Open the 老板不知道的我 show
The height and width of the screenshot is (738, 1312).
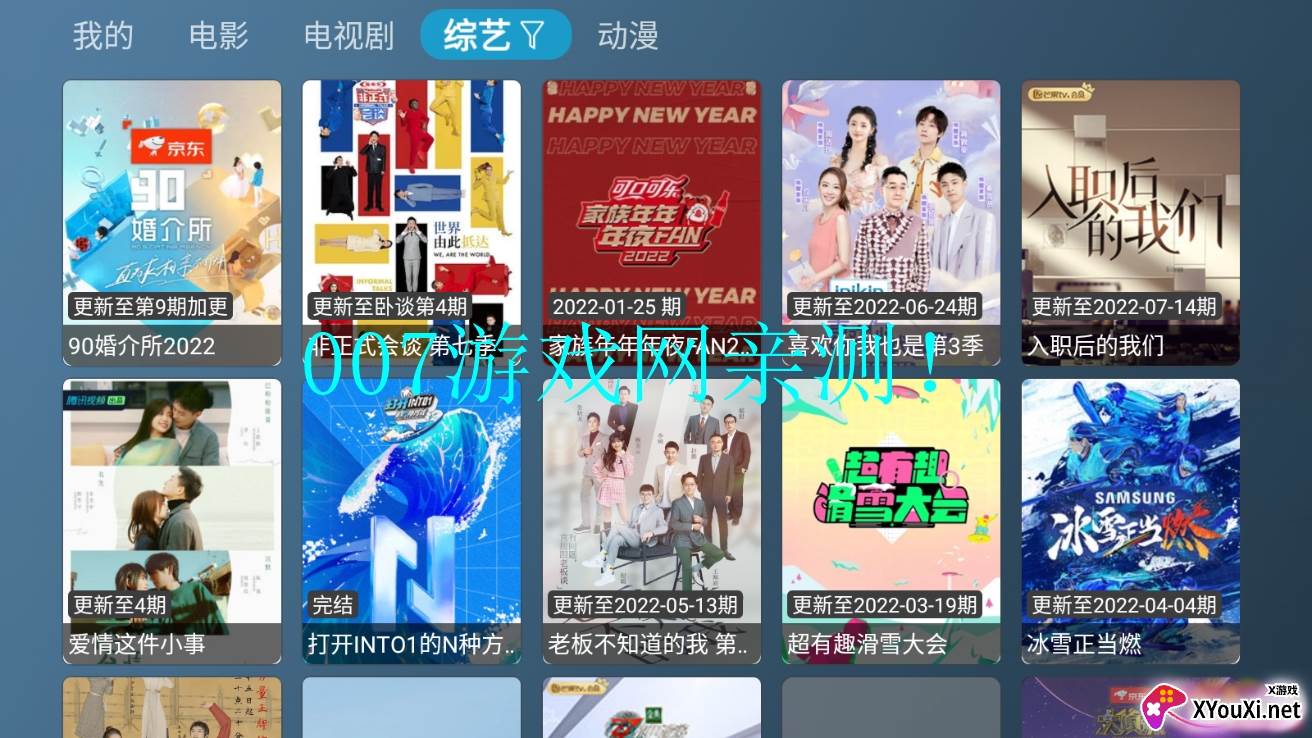[651, 520]
